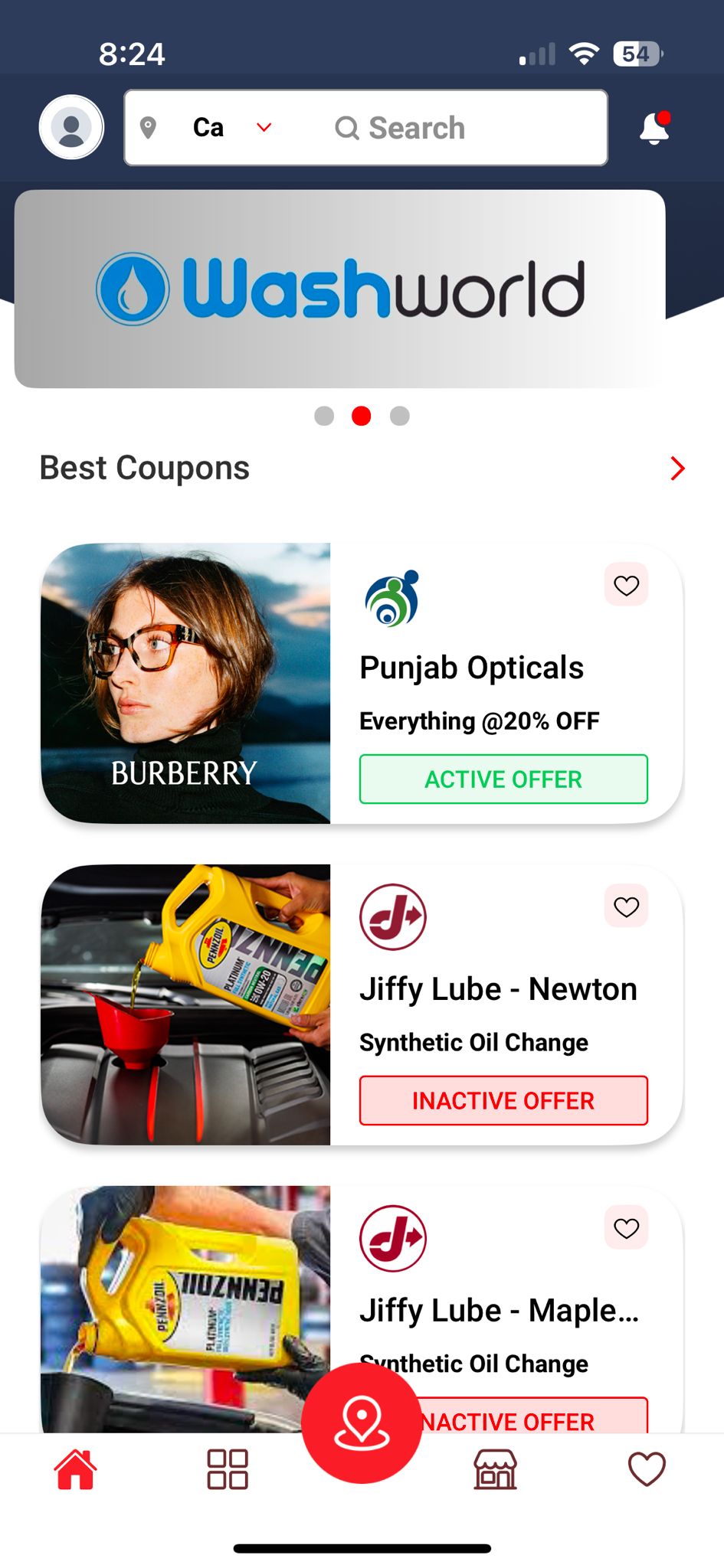724x1568 pixels.
Task: Select the first carousel dot
Action: point(324,416)
